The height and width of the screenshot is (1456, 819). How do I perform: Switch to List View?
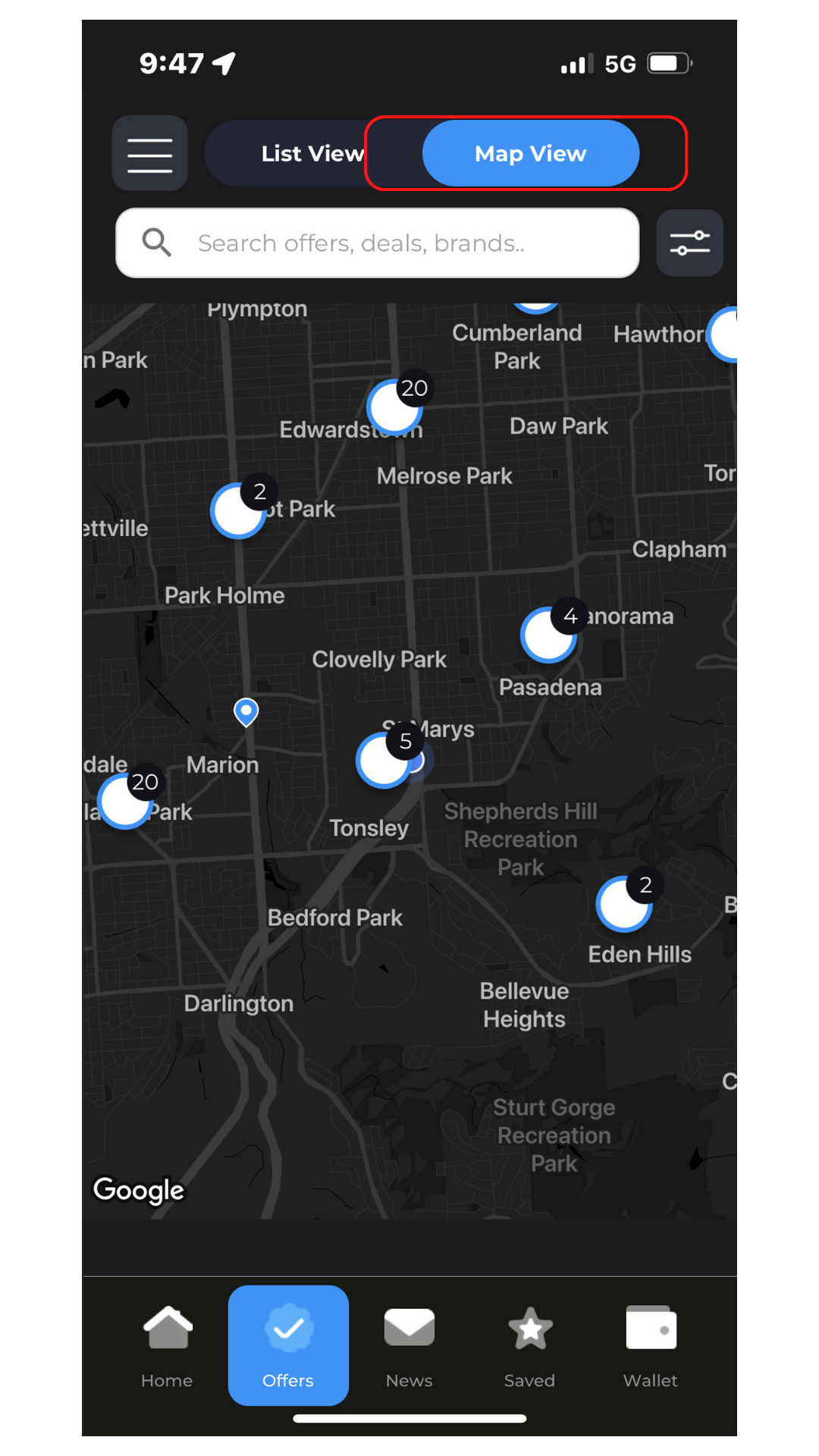(312, 154)
